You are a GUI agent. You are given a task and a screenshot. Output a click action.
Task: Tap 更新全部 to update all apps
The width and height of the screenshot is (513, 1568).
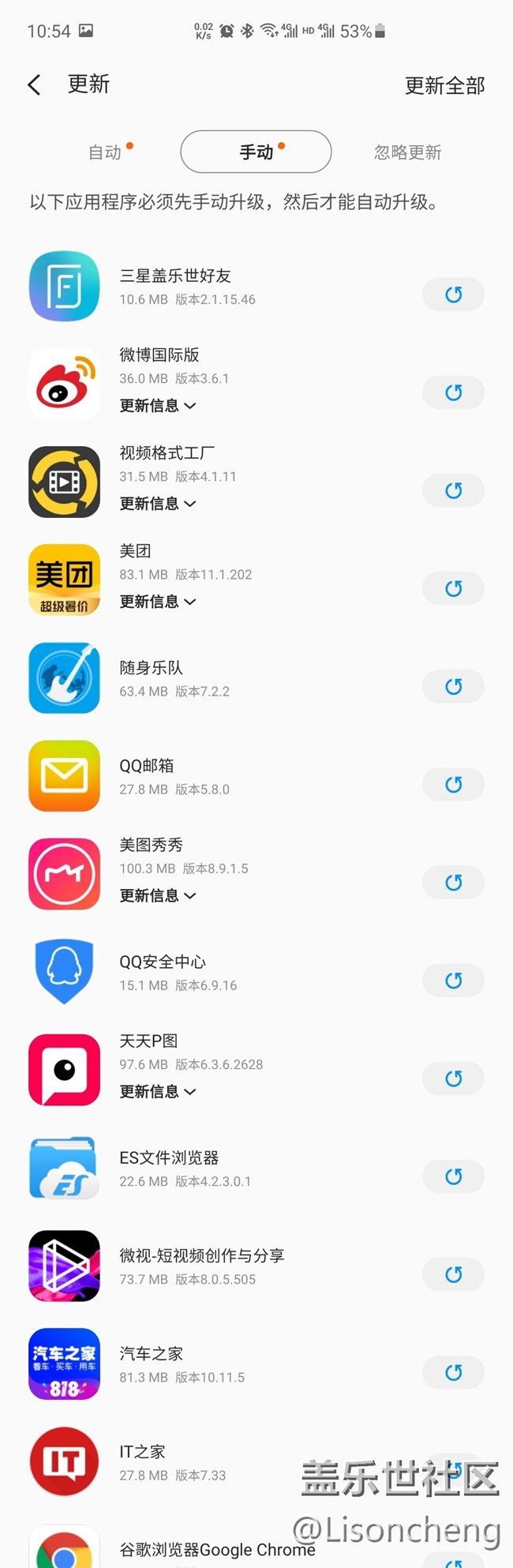pos(444,85)
